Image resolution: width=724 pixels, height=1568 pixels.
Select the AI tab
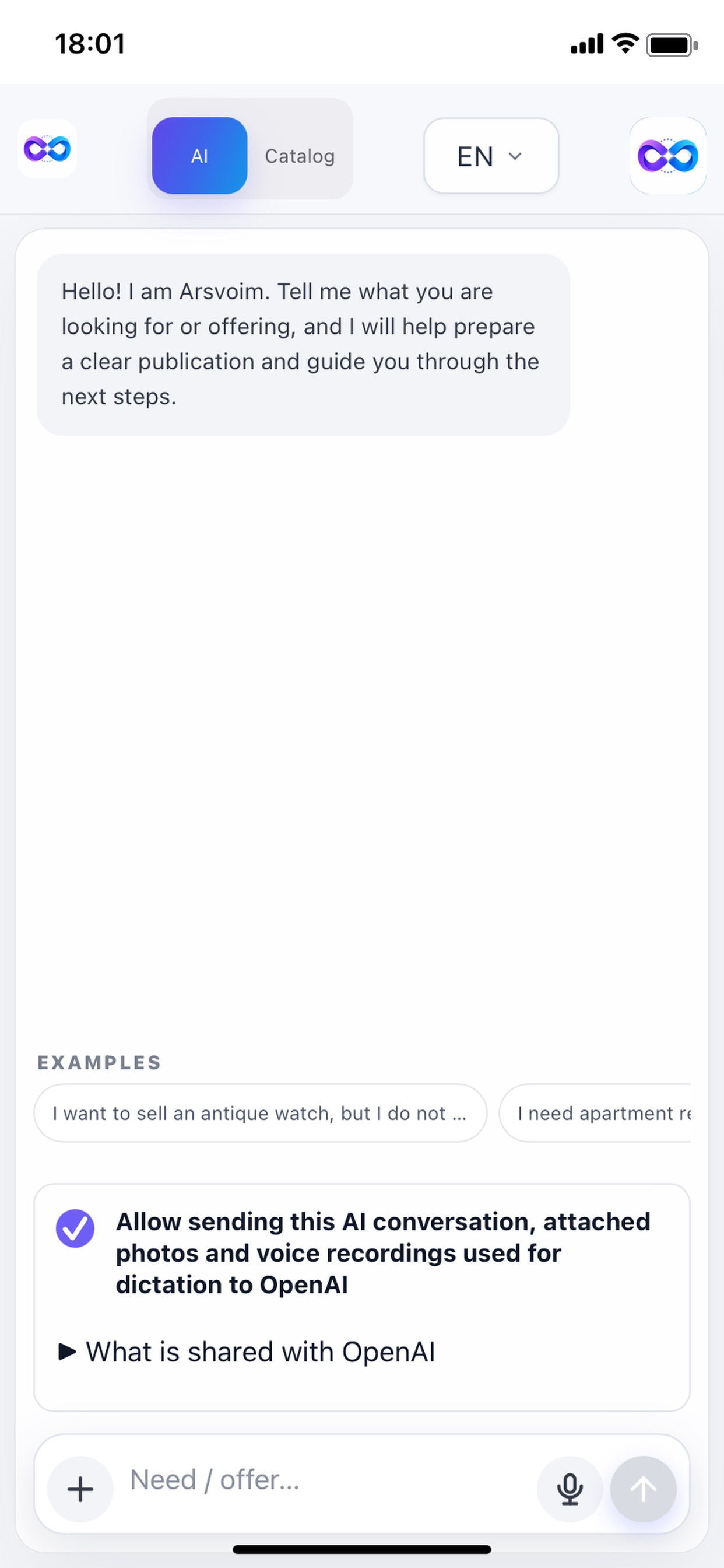point(199,156)
